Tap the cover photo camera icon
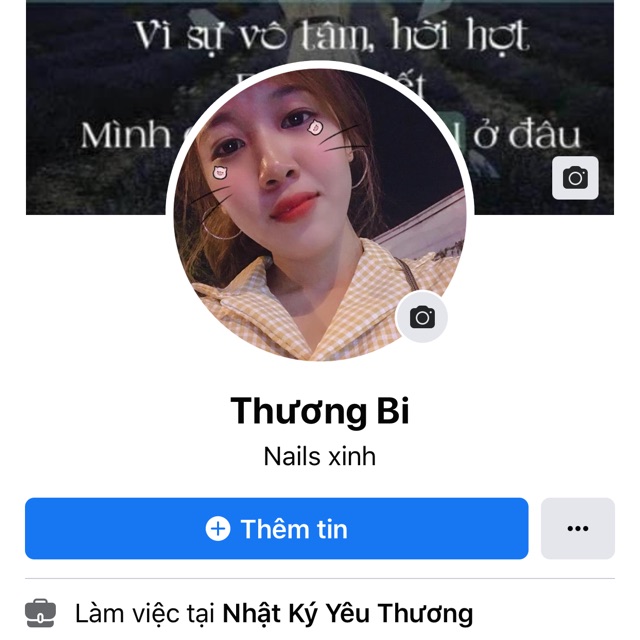The height and width of the screenshot is (640, 640). 575,178
